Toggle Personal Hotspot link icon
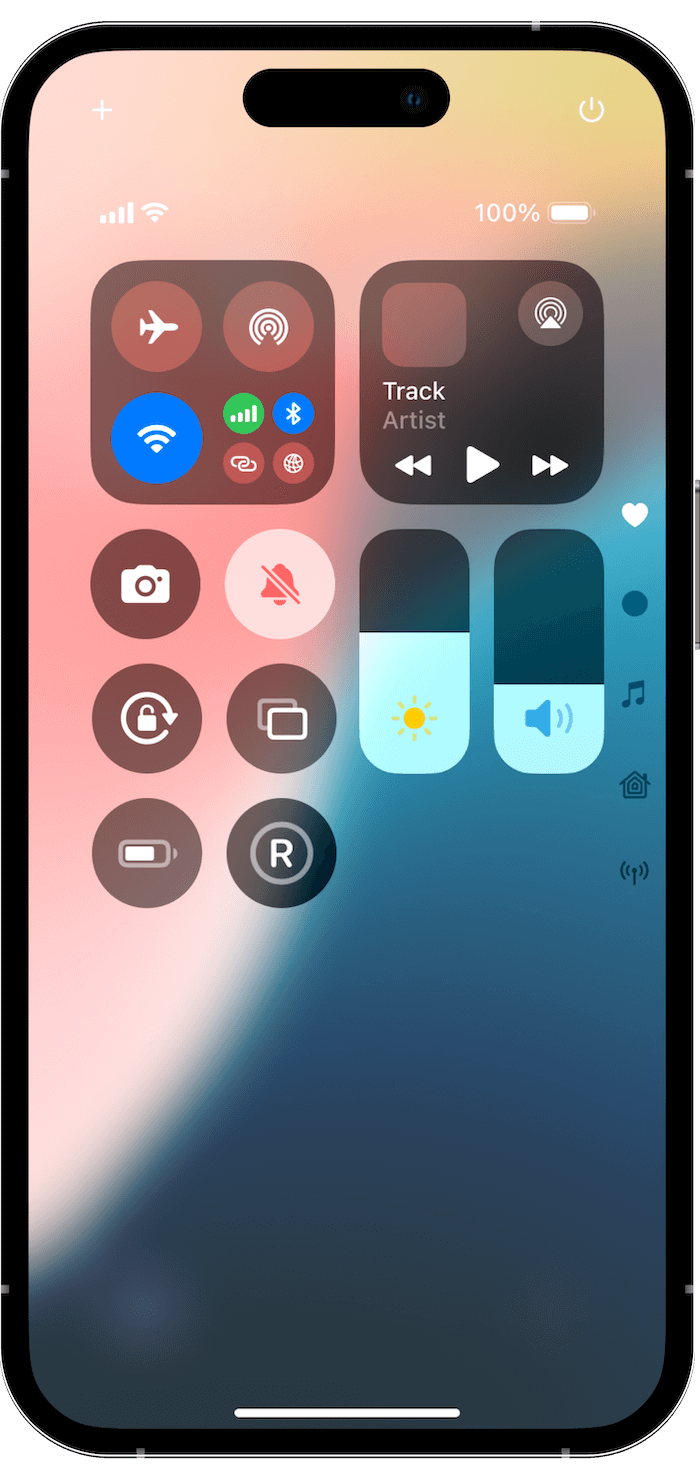700x1479 pixels. click(243, 463)
